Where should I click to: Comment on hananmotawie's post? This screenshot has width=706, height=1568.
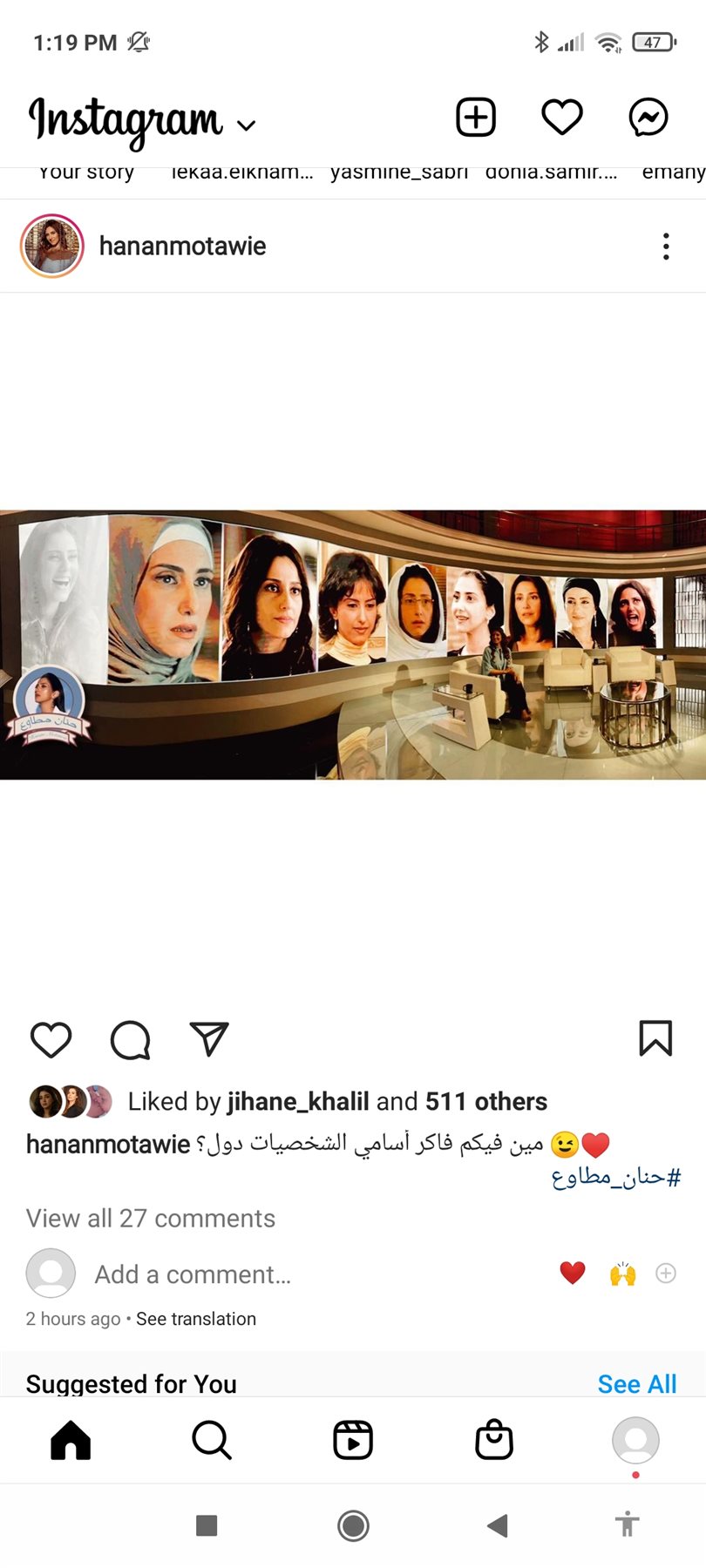pos(131,1039)
